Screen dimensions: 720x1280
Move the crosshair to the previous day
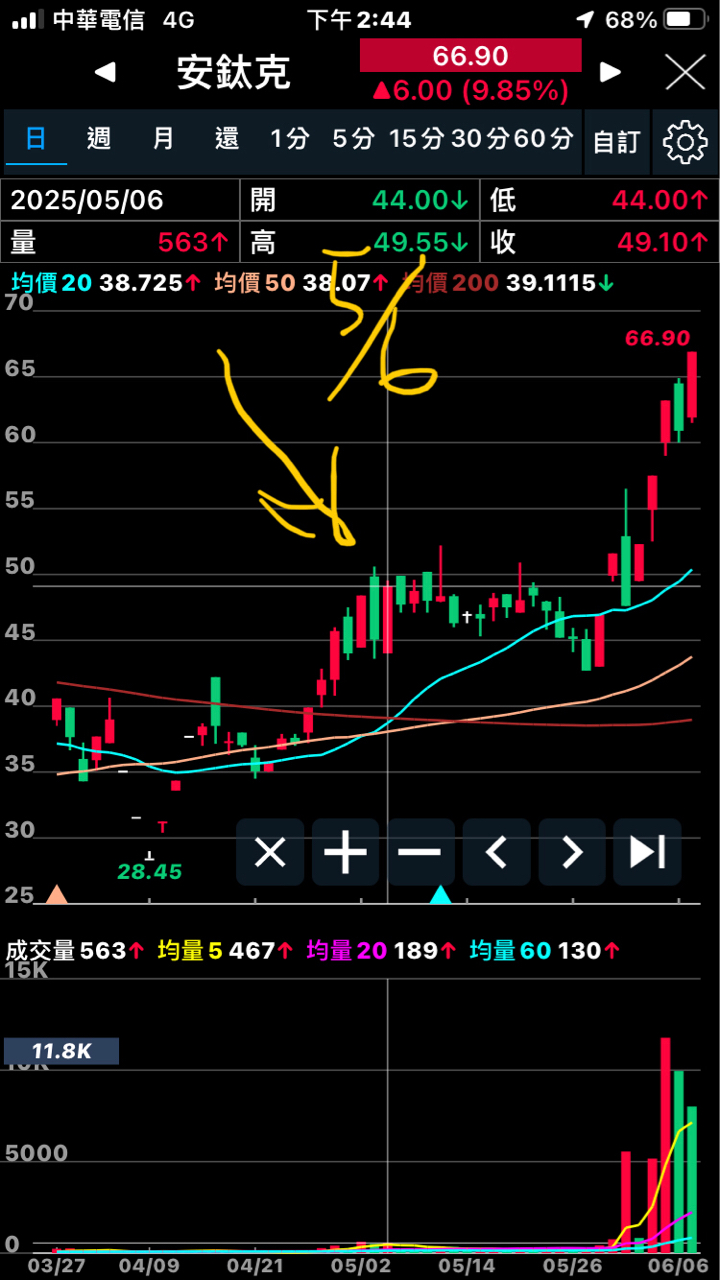496,852
